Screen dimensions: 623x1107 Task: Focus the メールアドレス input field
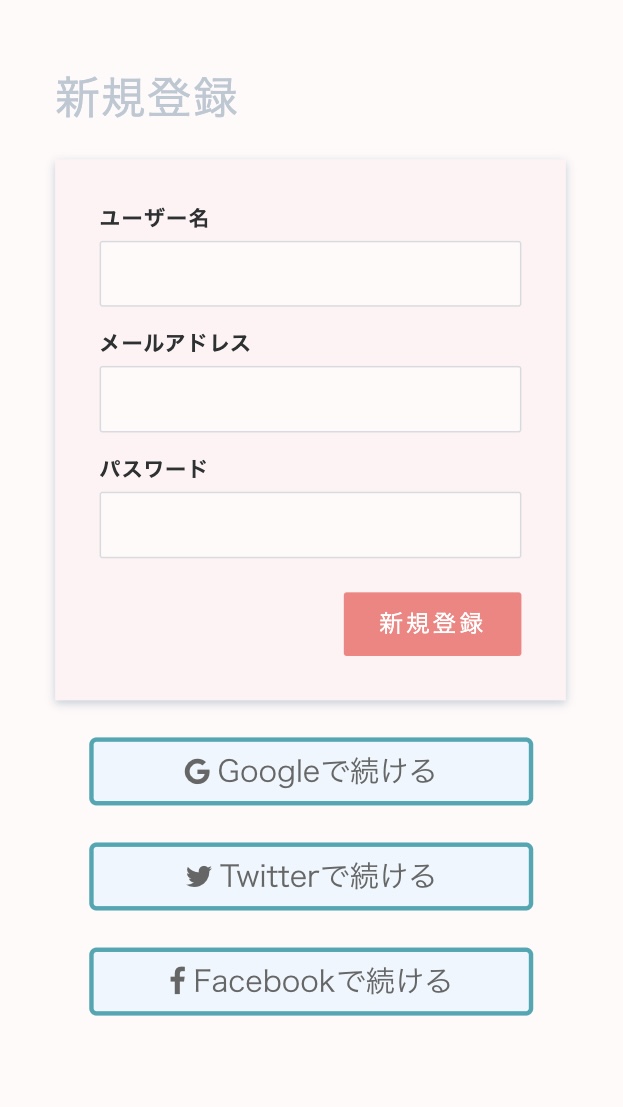point(310,399)
